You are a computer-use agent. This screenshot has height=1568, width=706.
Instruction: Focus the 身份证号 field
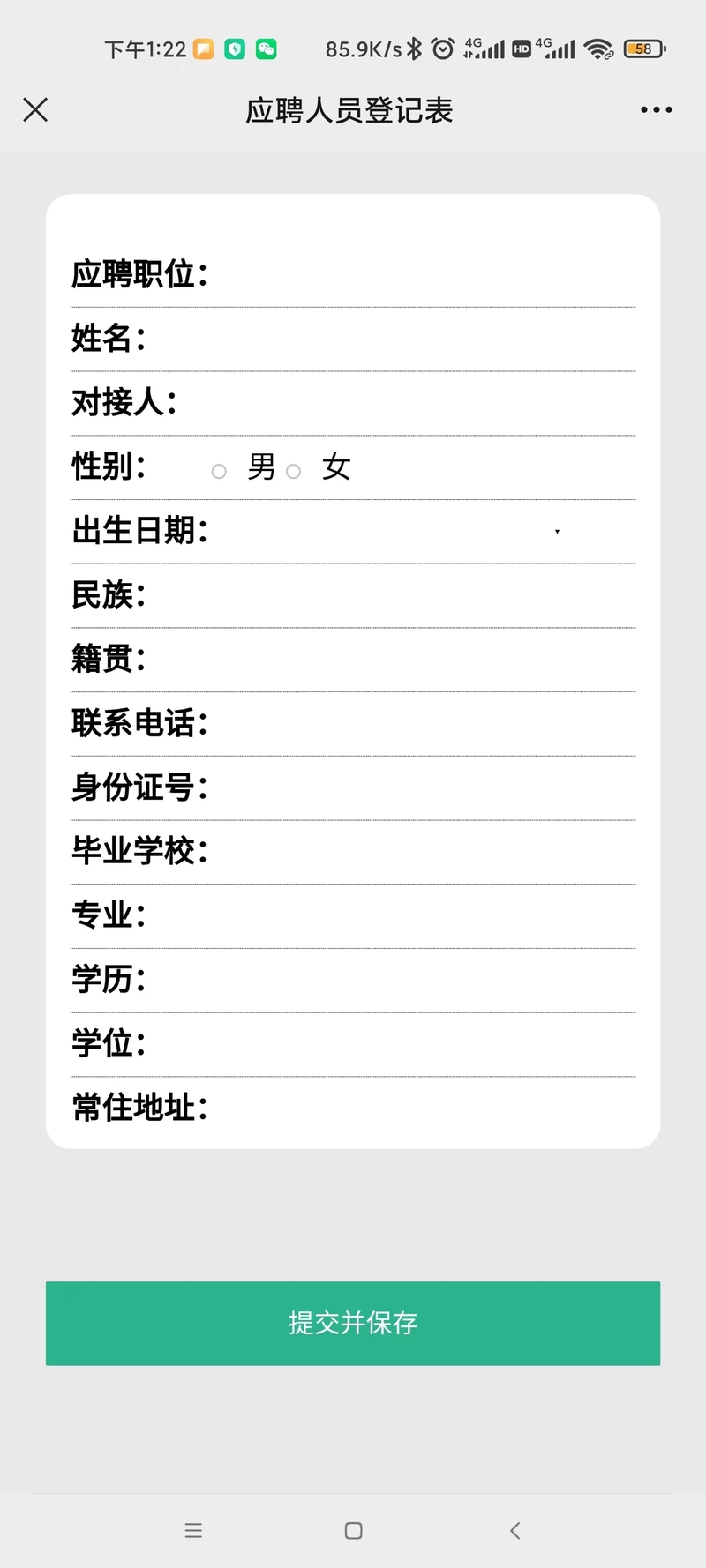click(x=422, y=788)
